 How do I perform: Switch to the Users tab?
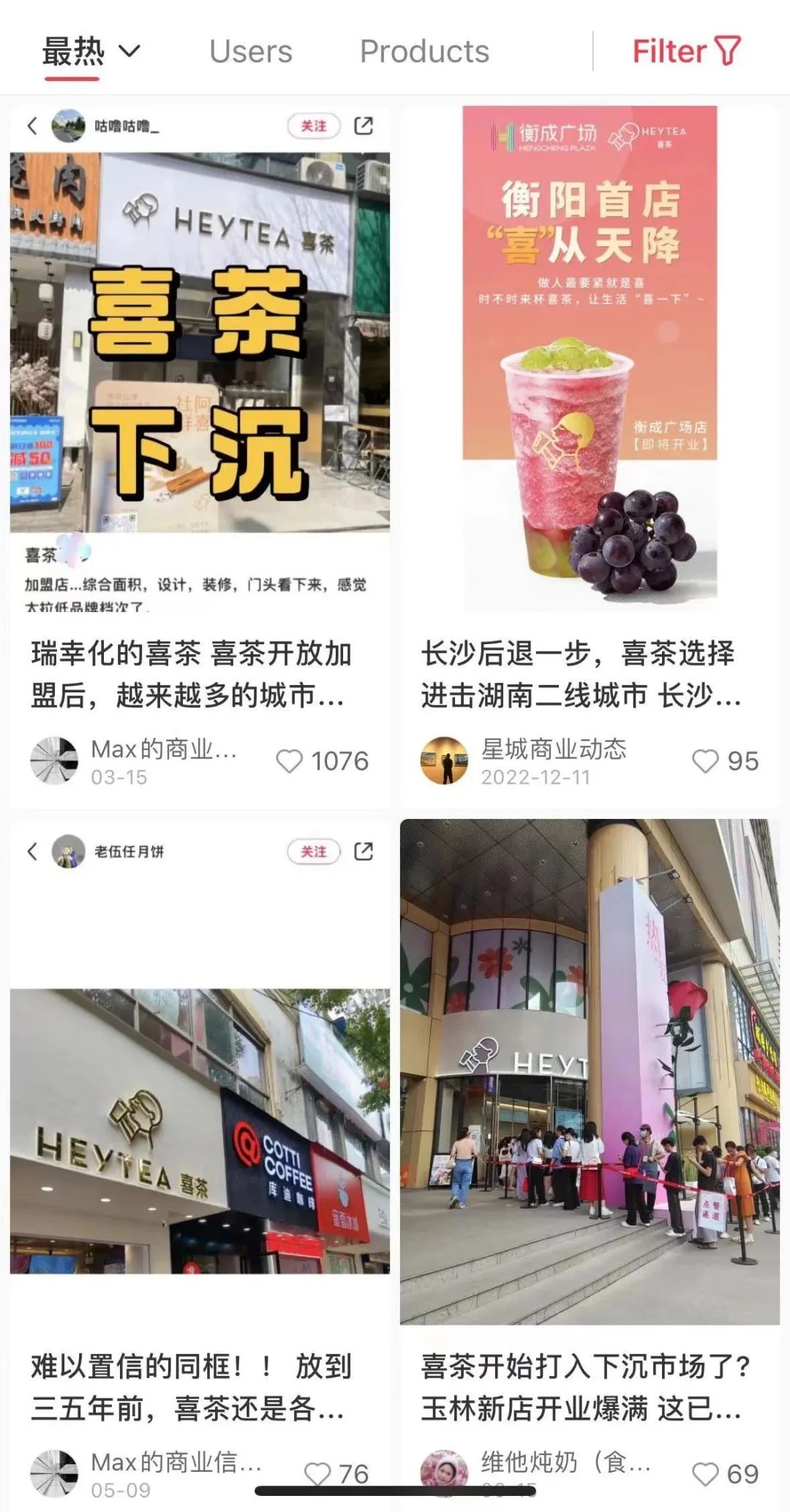tap(250, 53)
